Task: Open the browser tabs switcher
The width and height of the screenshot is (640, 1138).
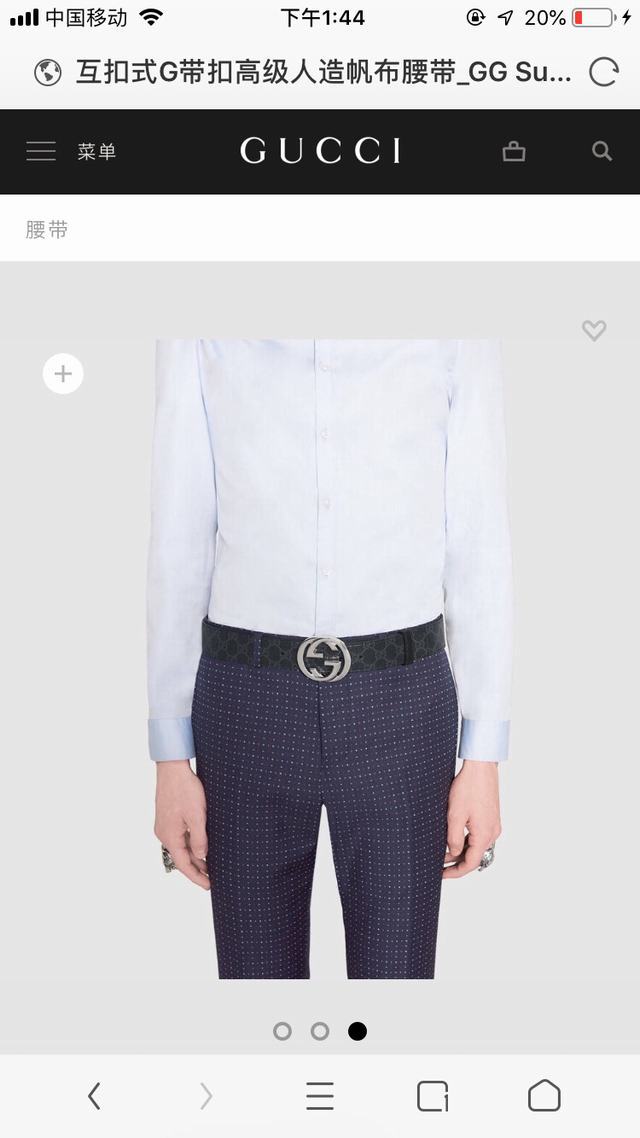Action: [x=432, y=1096]
